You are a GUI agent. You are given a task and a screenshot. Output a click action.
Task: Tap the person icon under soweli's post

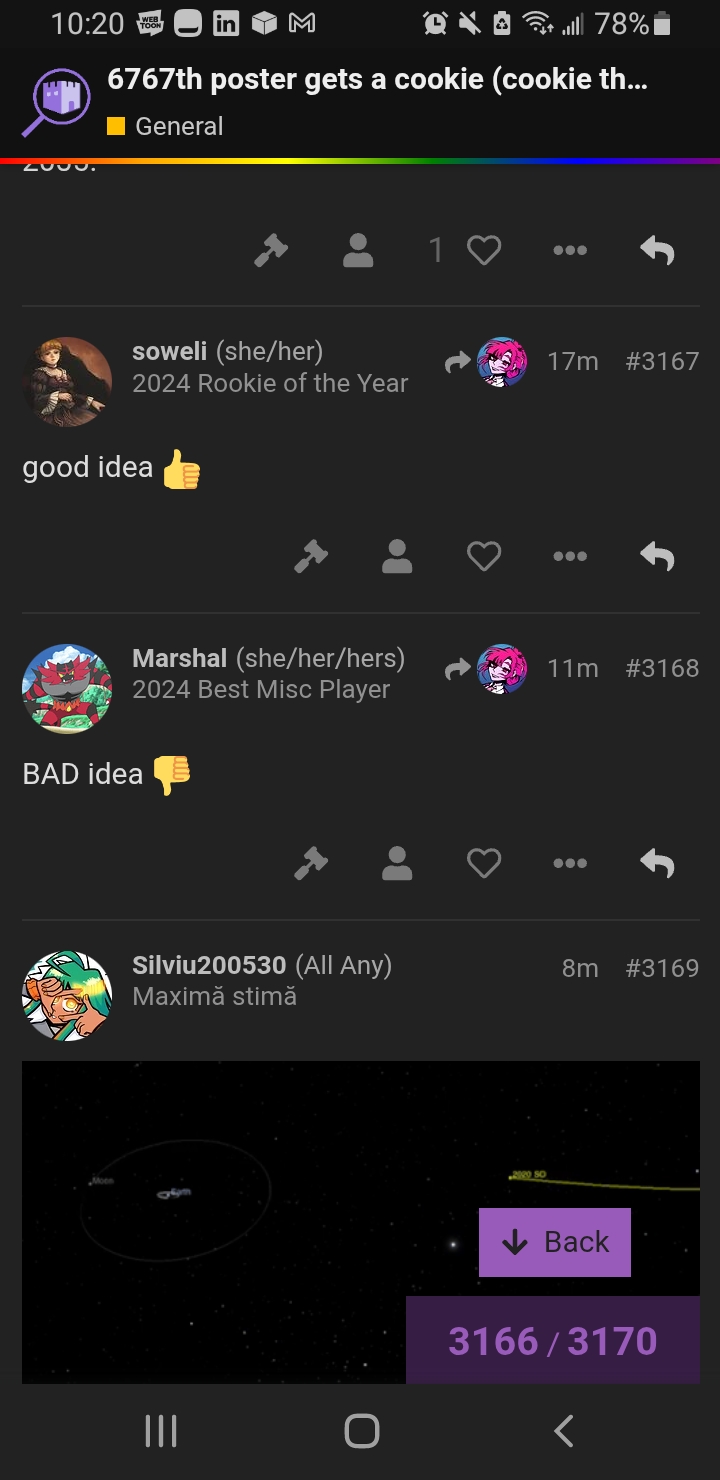tap(397, 557)
